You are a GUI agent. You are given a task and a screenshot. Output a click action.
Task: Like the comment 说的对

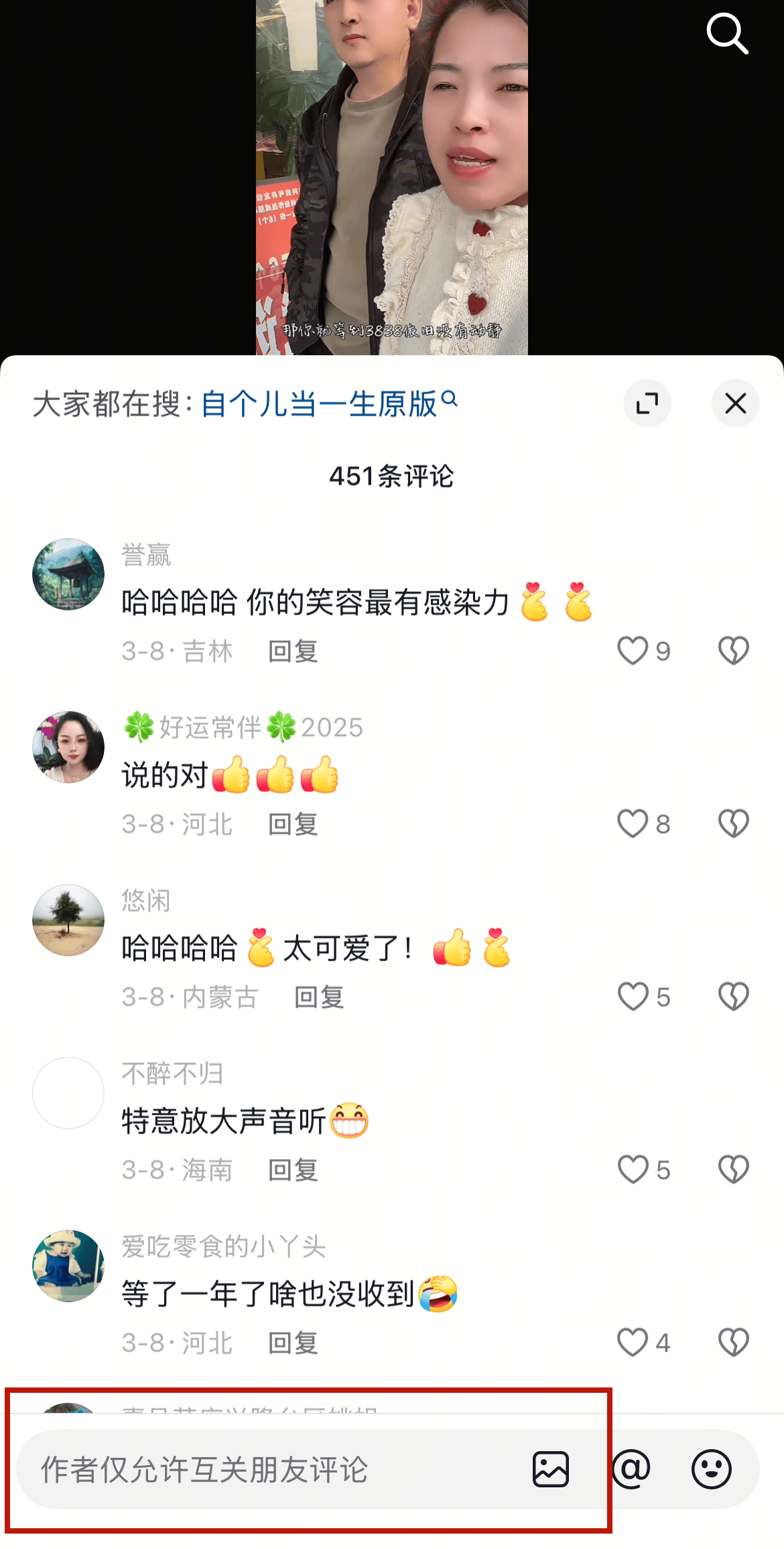point(633,823)
